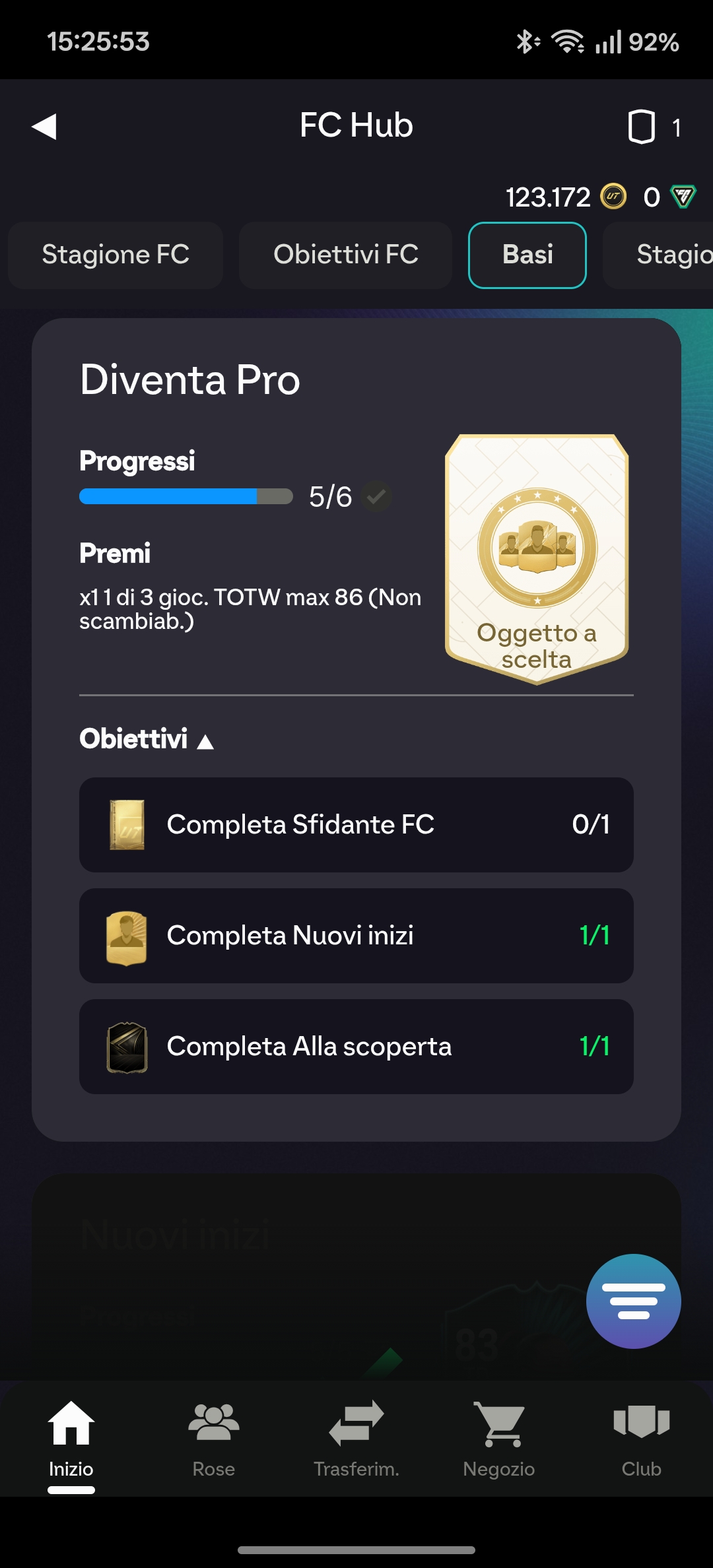Screen dimensions: 713x1568
Task: Open the Obiettivi FC tab
Action: 345,255
